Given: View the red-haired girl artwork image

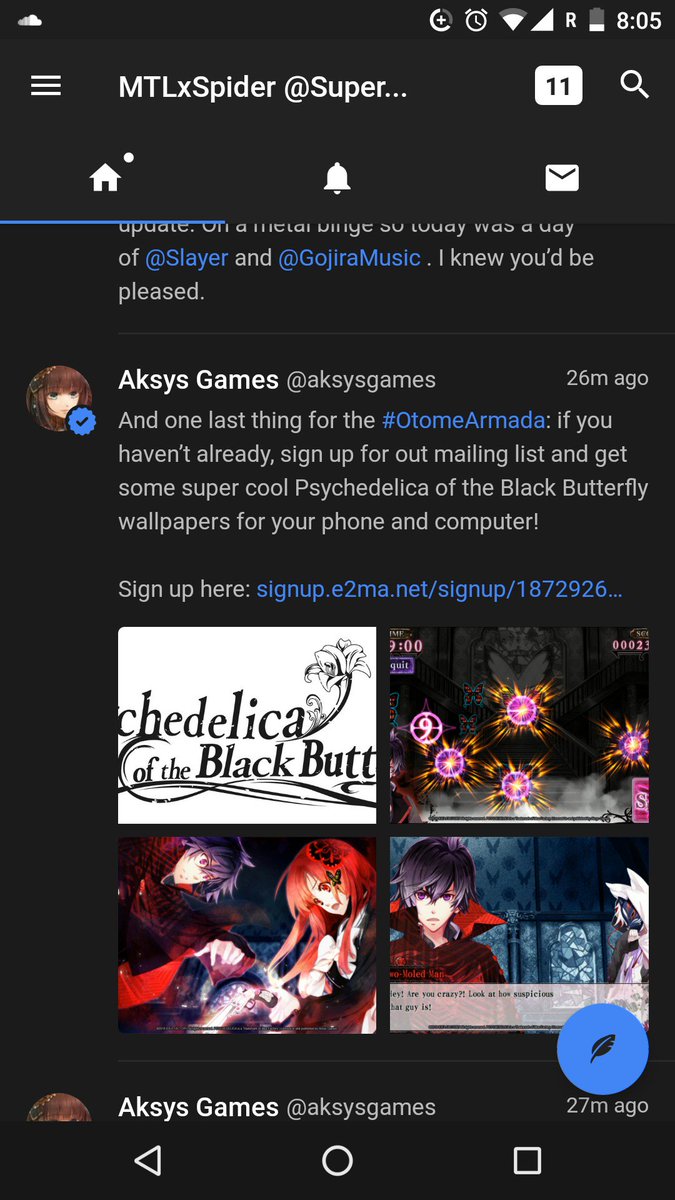Looking at the screenshot, I should coord(247,935).
